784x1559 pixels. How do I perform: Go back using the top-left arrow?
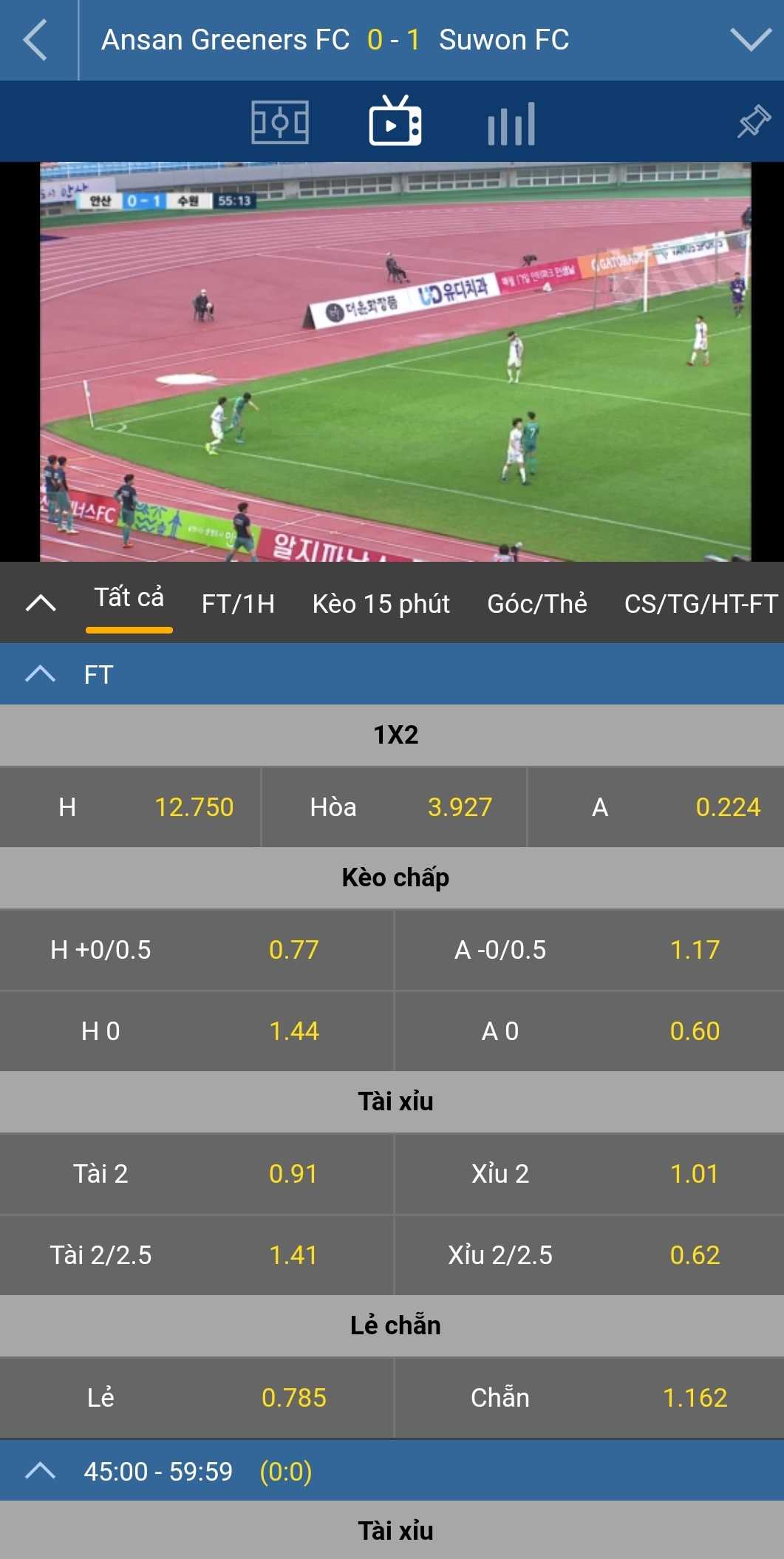(x=35, y=40)
